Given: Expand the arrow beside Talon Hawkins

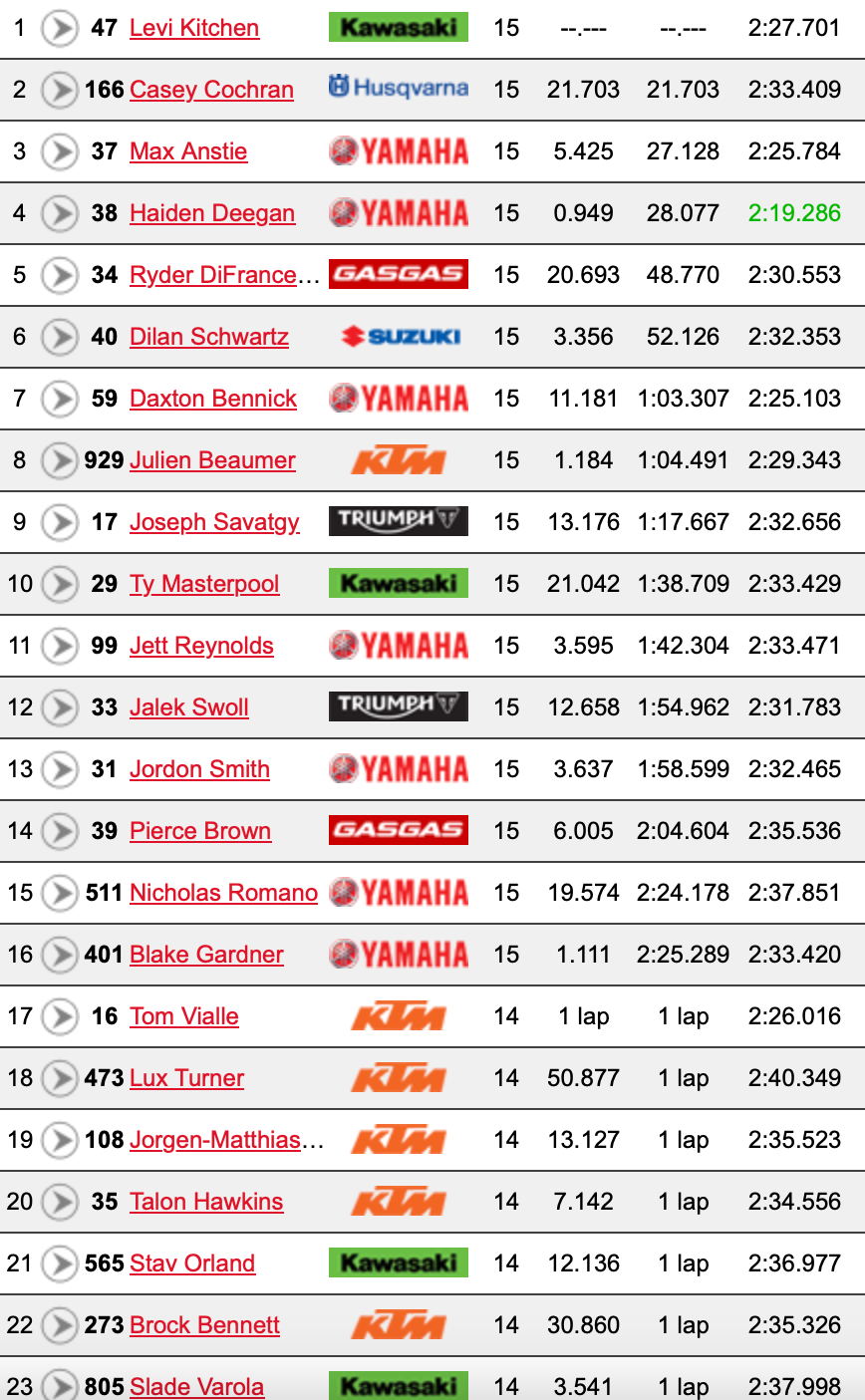Looking at the screenshot, I should (x=59, y=1202).
